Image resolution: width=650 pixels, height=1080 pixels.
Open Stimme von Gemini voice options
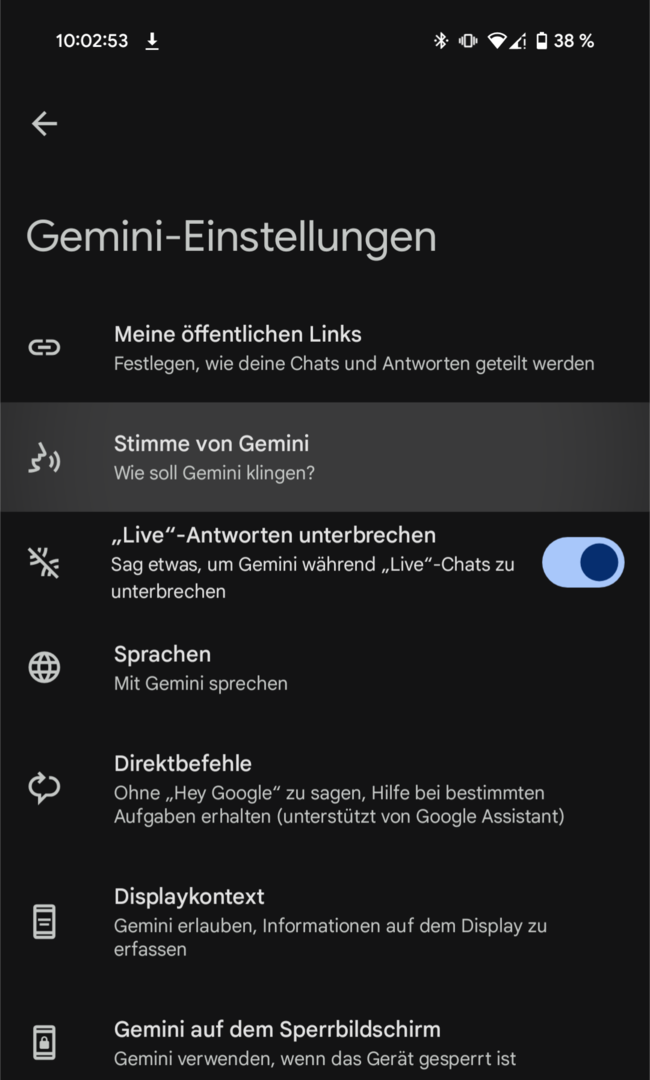click(325, 457)
